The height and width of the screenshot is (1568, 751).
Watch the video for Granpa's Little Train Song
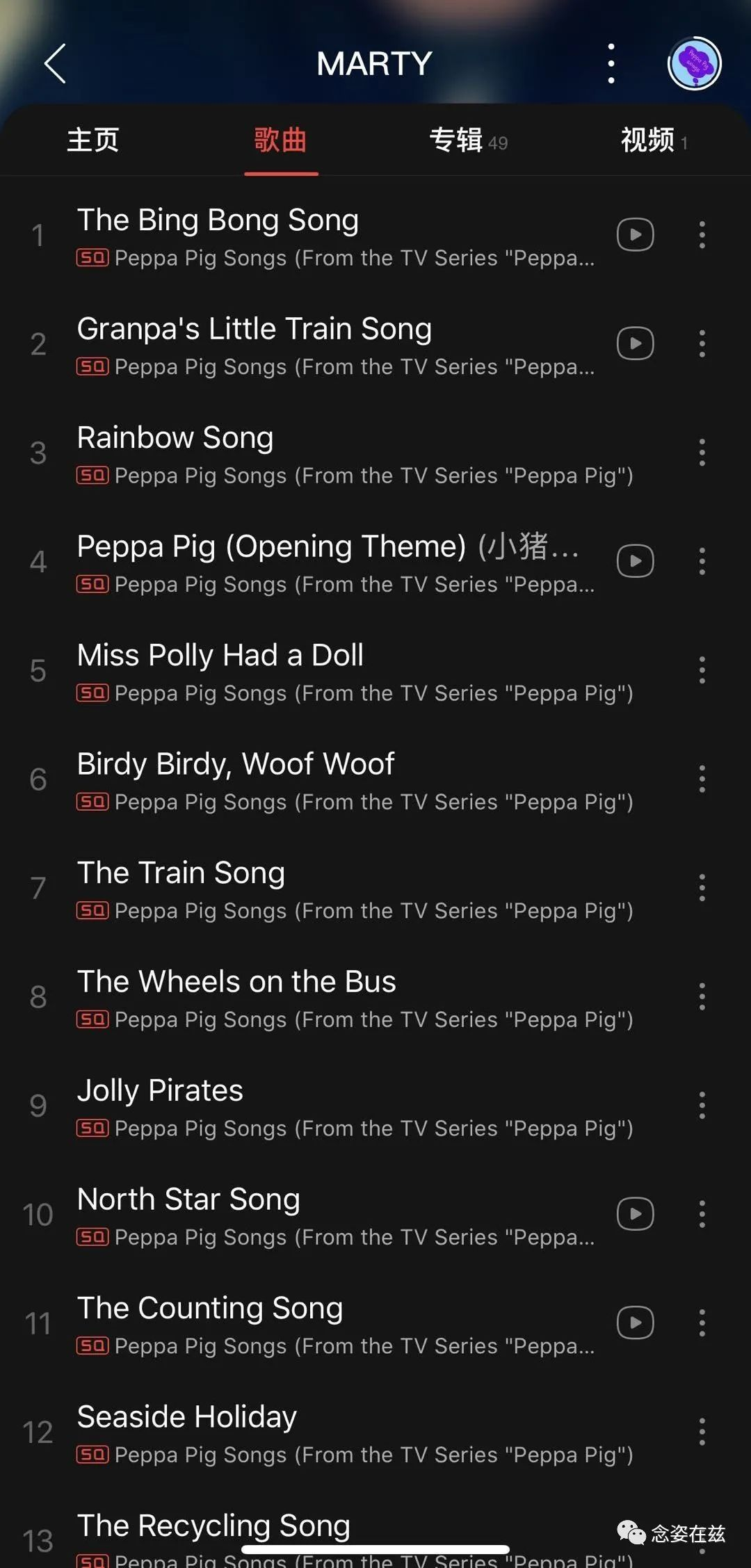[635, 343]
